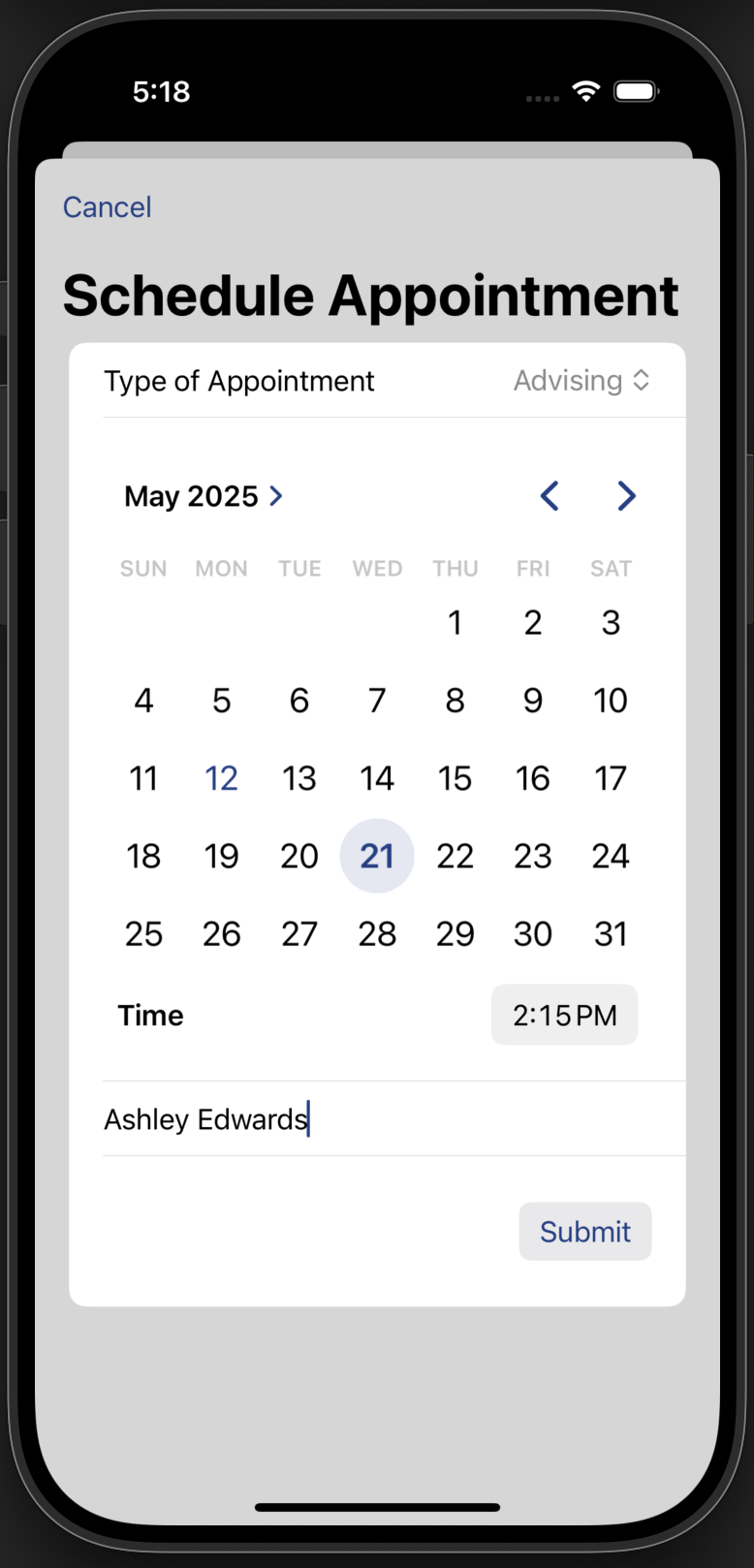Viewport: 754px width, 1568px height.
Task: Go to the next month
Action: (626, 496)
